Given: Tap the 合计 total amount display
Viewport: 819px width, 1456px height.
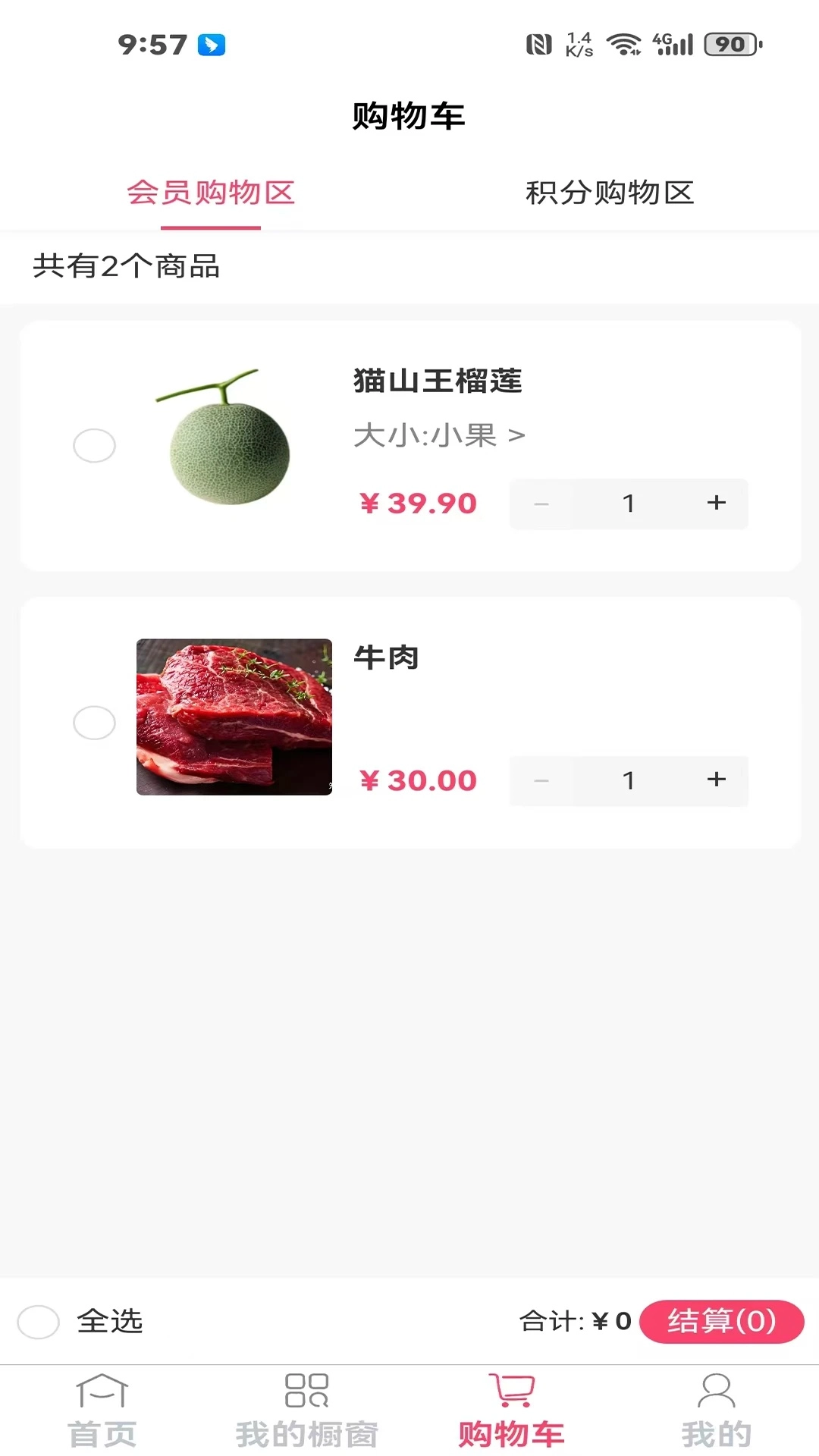Looking at the screenshot, I should (x=574, y=1322).
